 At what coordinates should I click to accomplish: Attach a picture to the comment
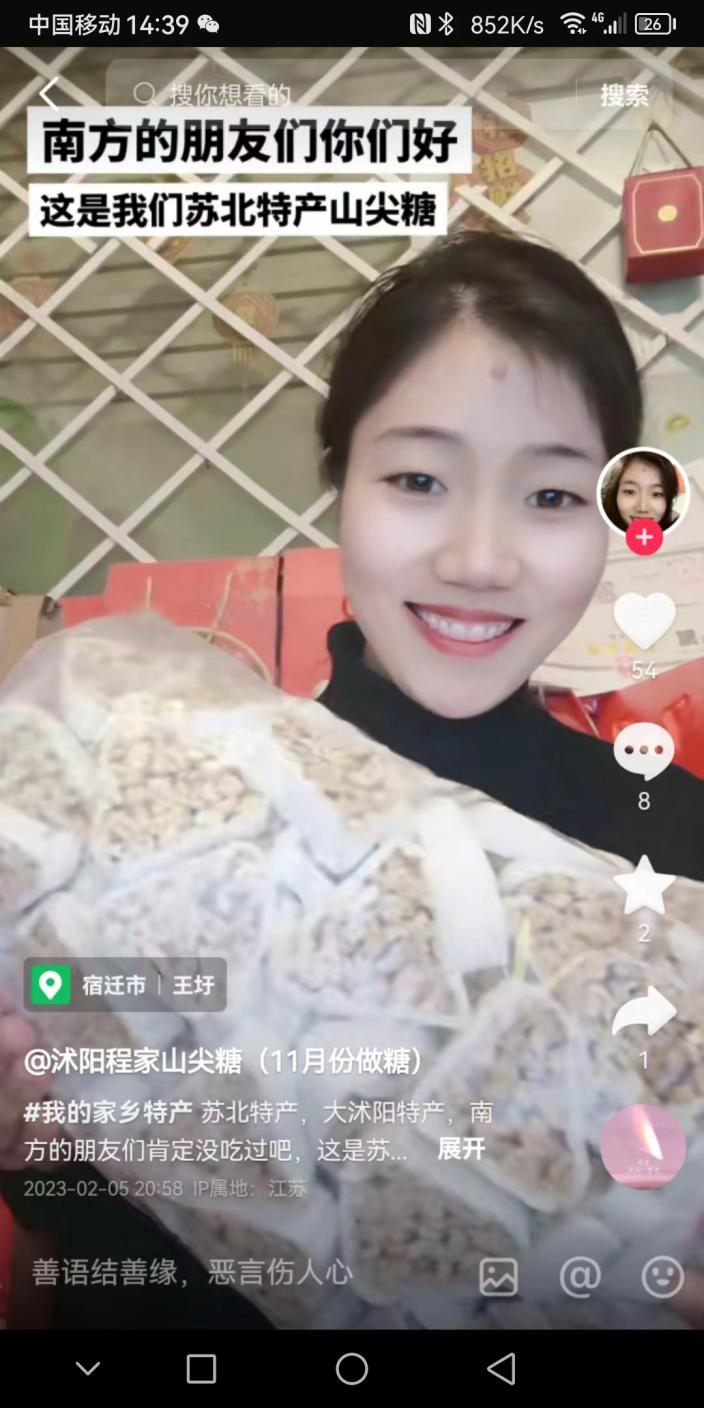(498, 1277)
